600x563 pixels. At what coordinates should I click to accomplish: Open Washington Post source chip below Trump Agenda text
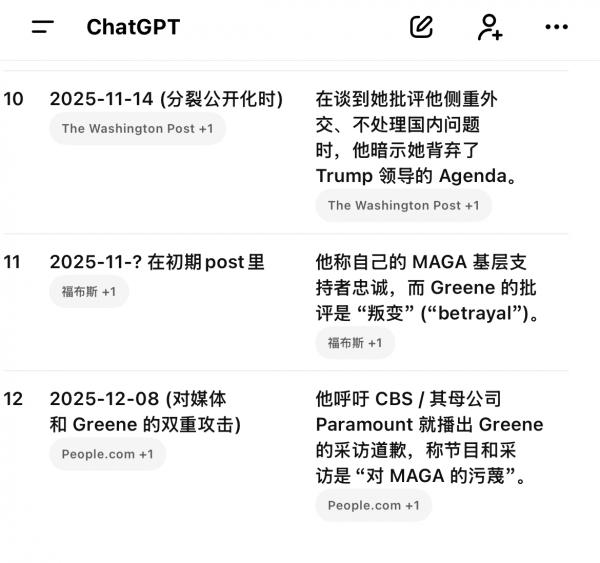click(403, 205)
